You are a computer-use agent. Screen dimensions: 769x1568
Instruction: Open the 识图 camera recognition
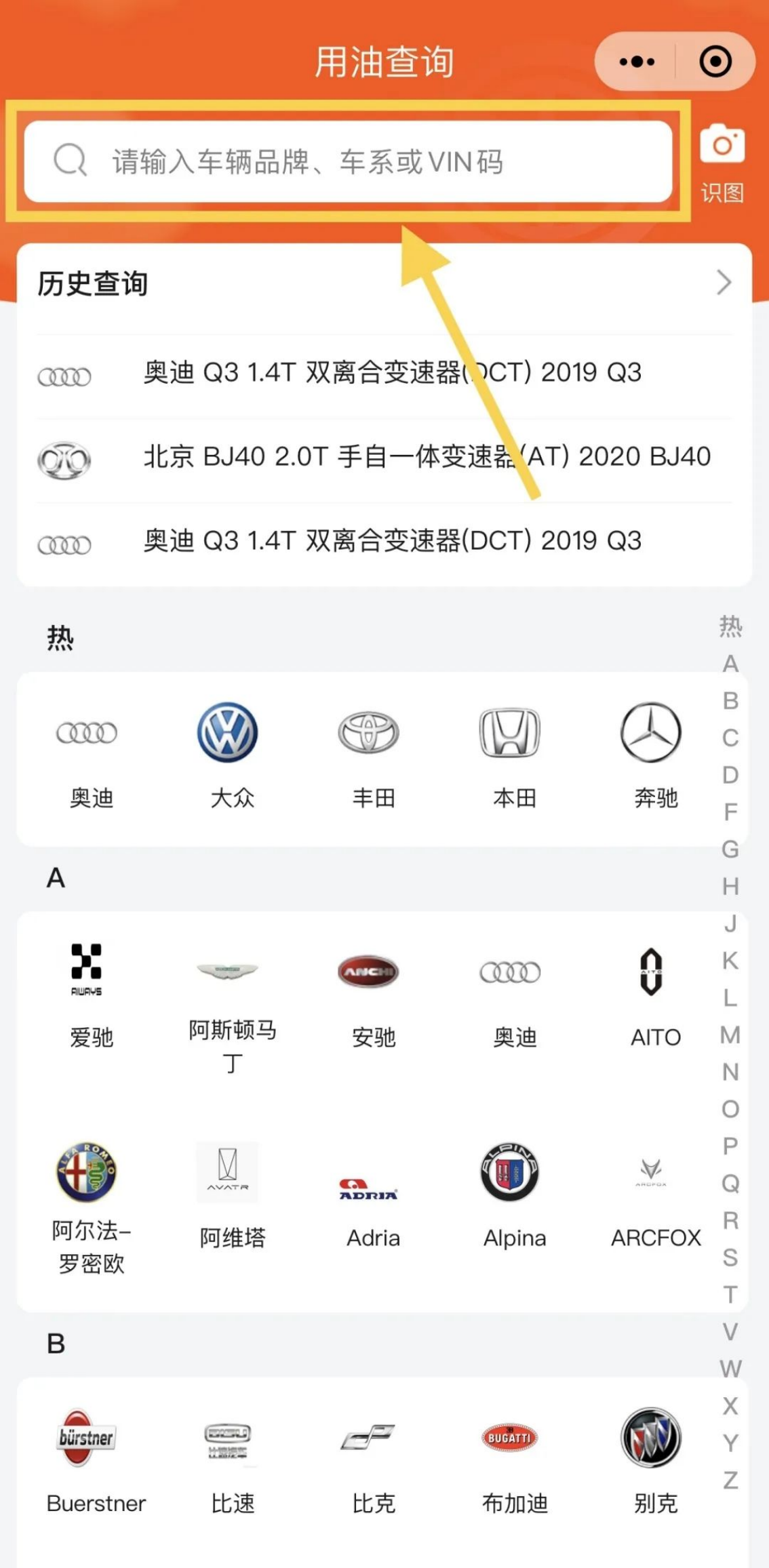coord(722,163)
